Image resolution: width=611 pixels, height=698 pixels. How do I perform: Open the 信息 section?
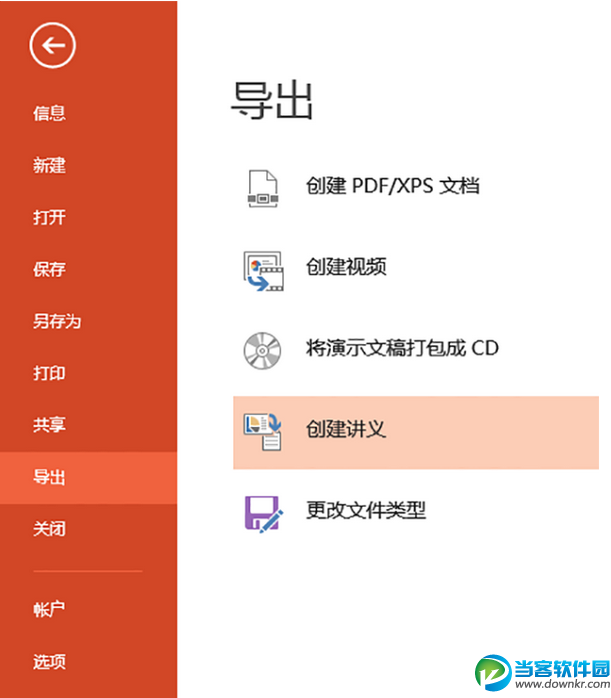tap(49, 113)
